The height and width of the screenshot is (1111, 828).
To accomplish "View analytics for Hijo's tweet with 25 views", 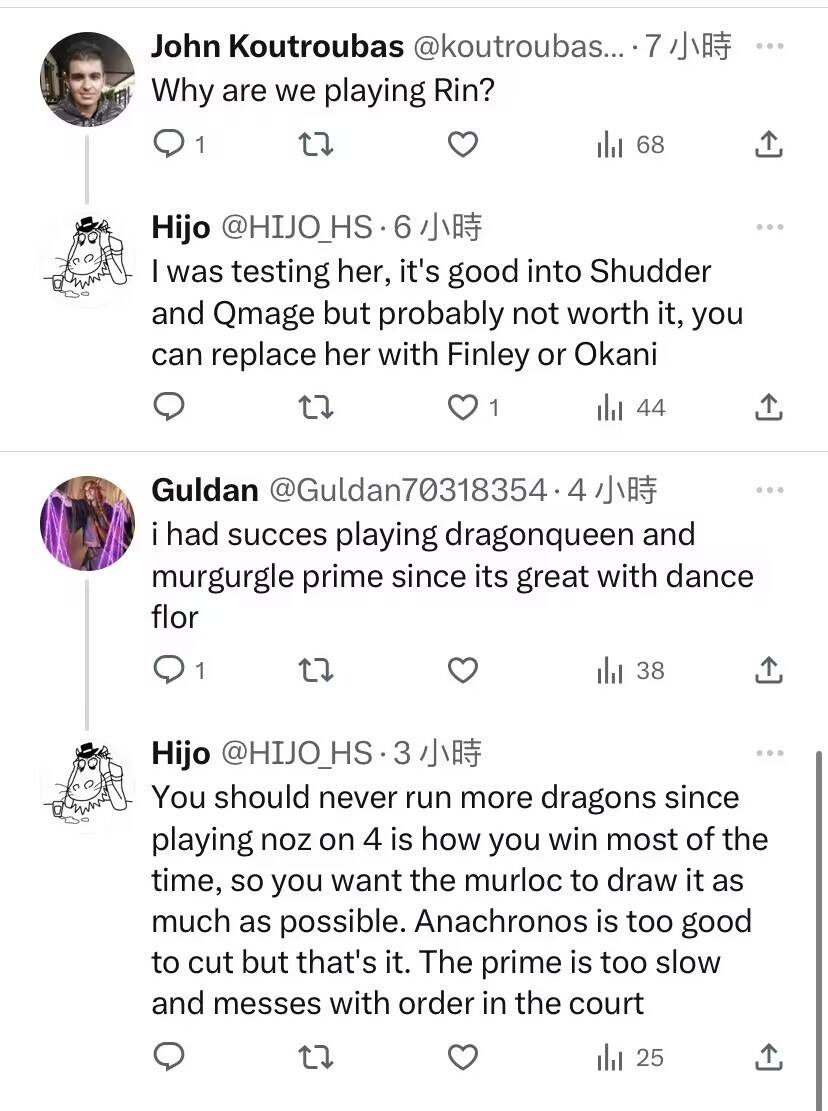I will pos(630,1057).
